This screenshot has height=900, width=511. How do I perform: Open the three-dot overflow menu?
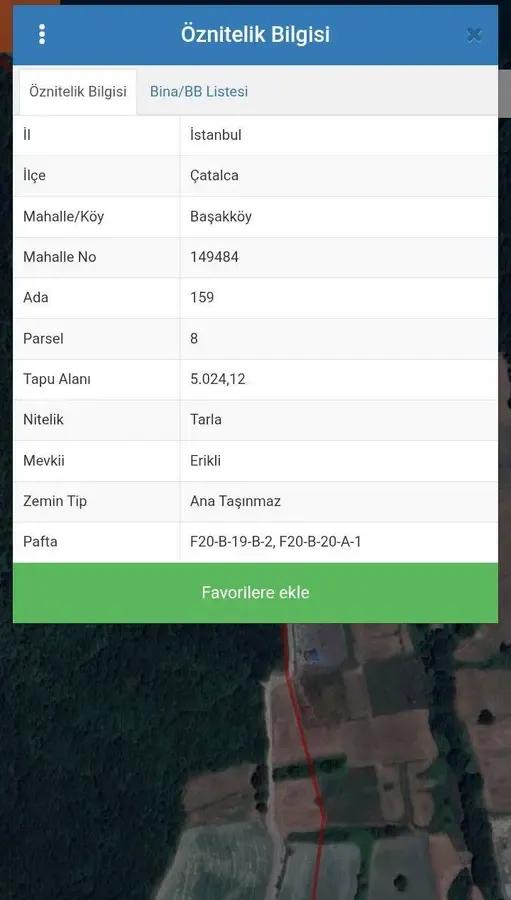point(41,34)
